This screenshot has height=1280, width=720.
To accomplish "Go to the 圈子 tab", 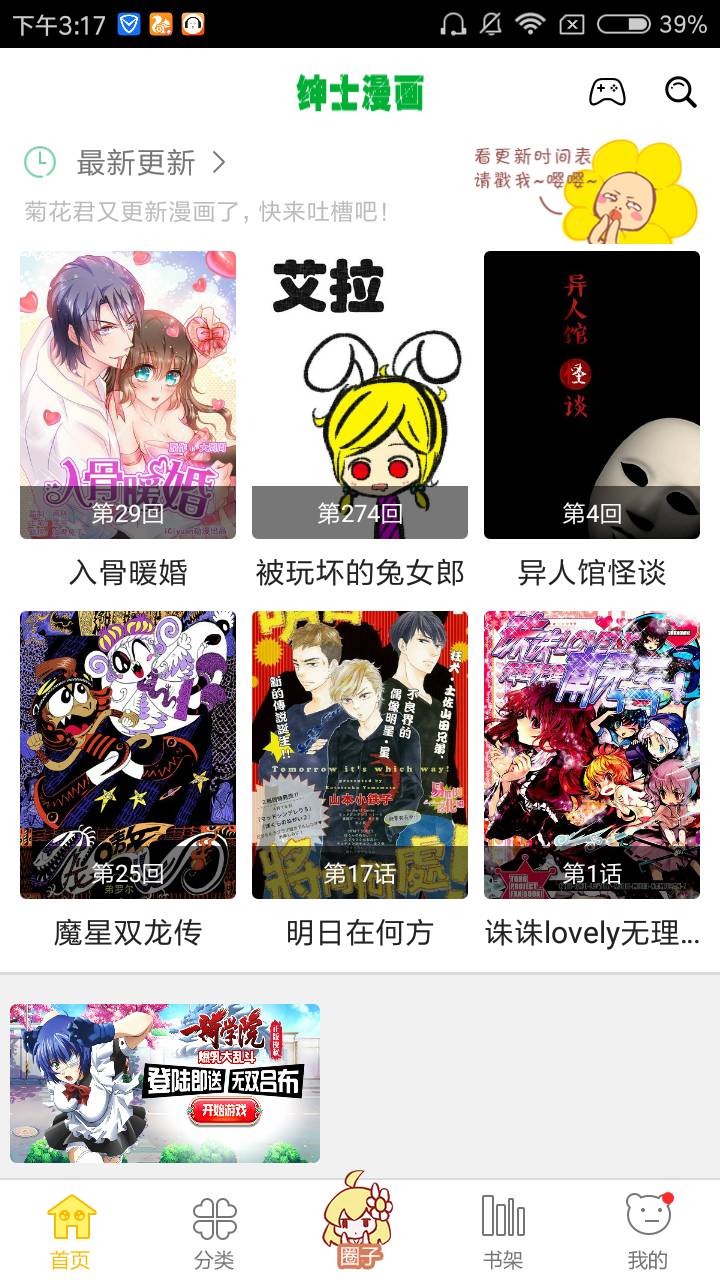I will [359, 1225].
